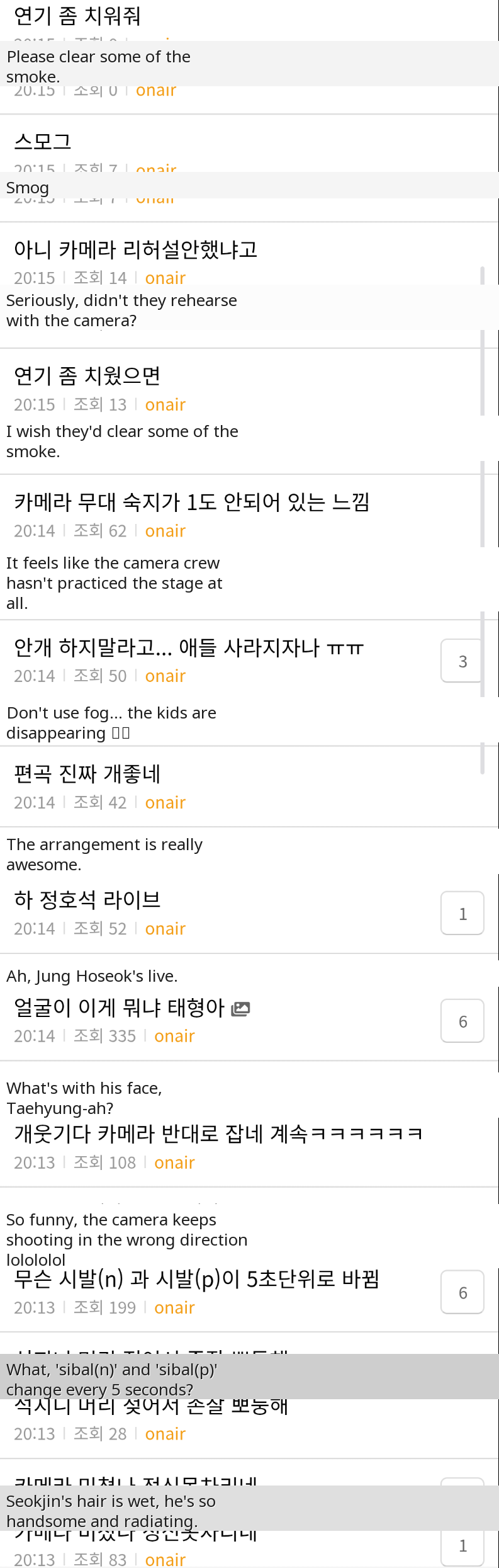The image size is (499, 1568).
Task: Open the '스모그' post
Action: (43, 142)
